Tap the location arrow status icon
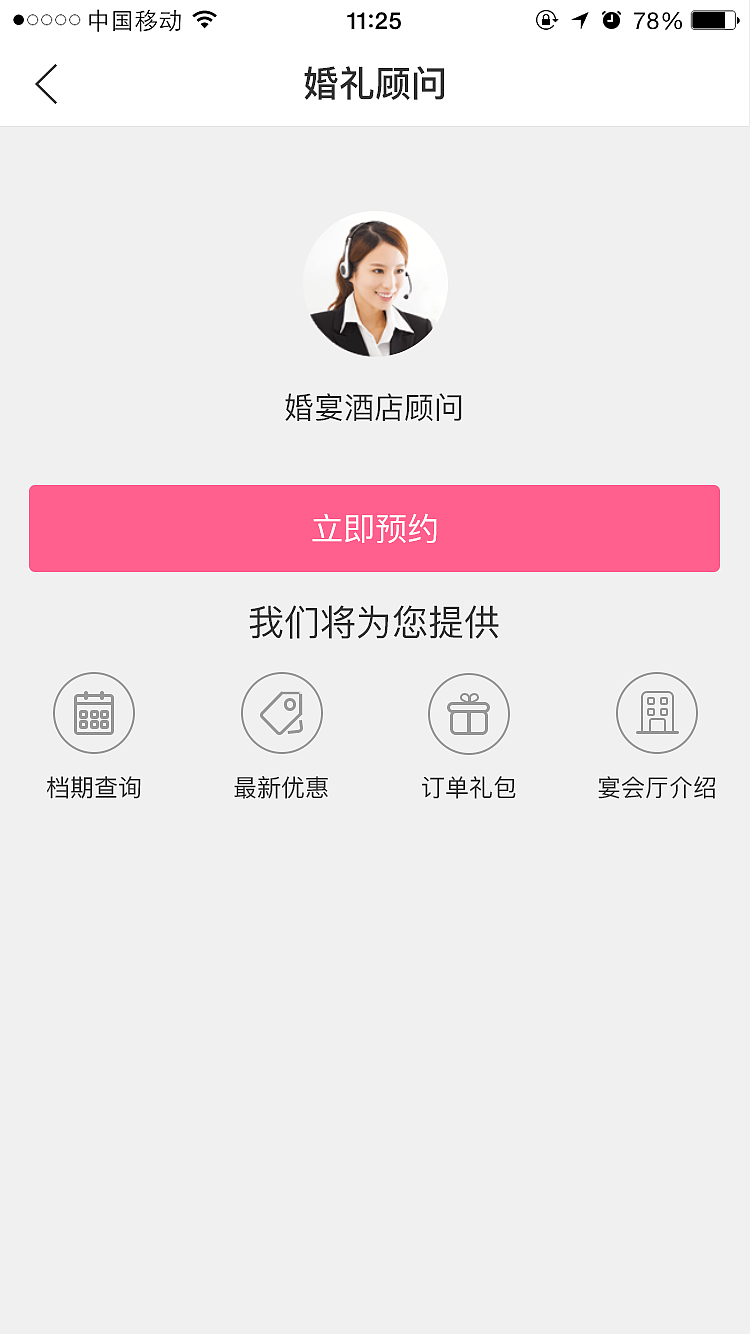 pyautogui.click(x=581, y=20)
